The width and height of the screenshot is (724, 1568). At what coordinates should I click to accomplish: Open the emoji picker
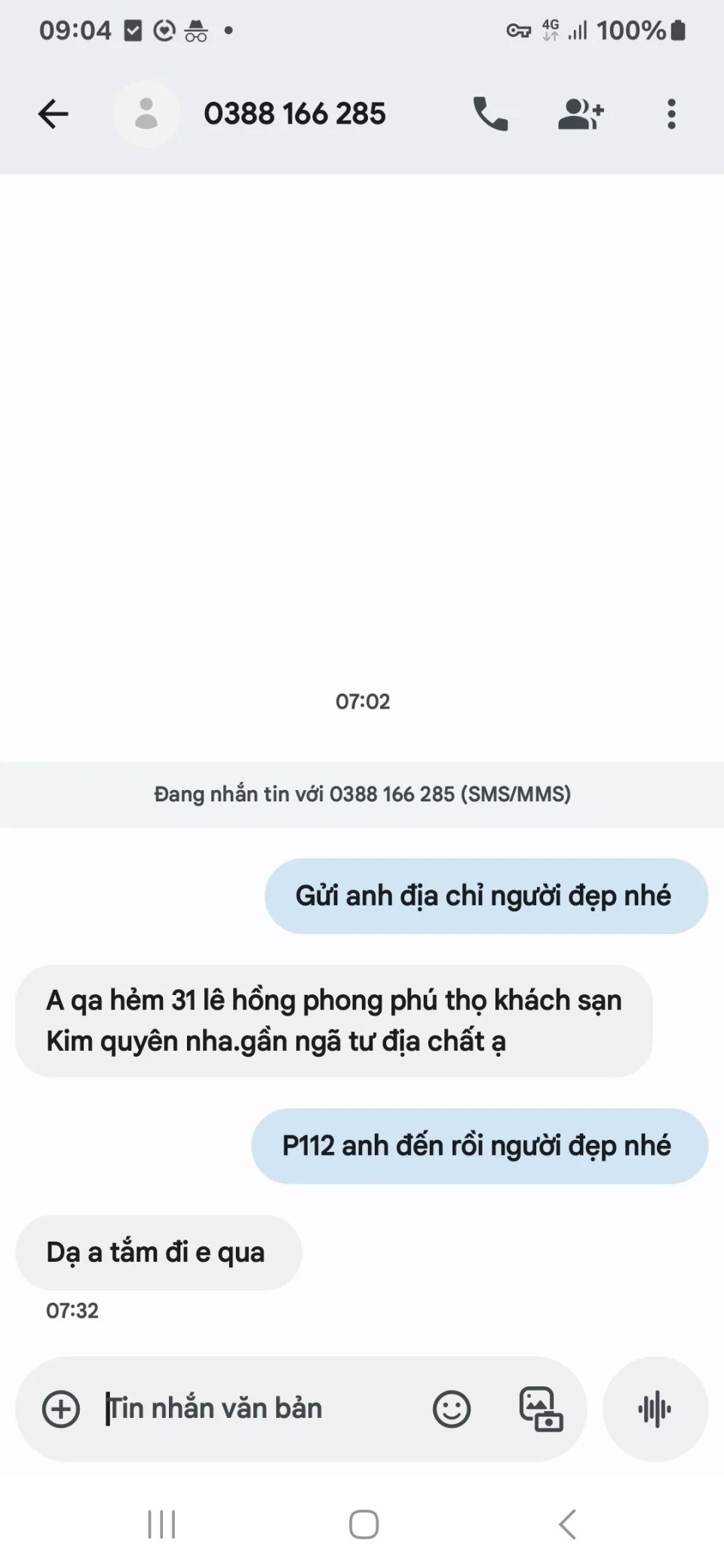[451, 1409]
